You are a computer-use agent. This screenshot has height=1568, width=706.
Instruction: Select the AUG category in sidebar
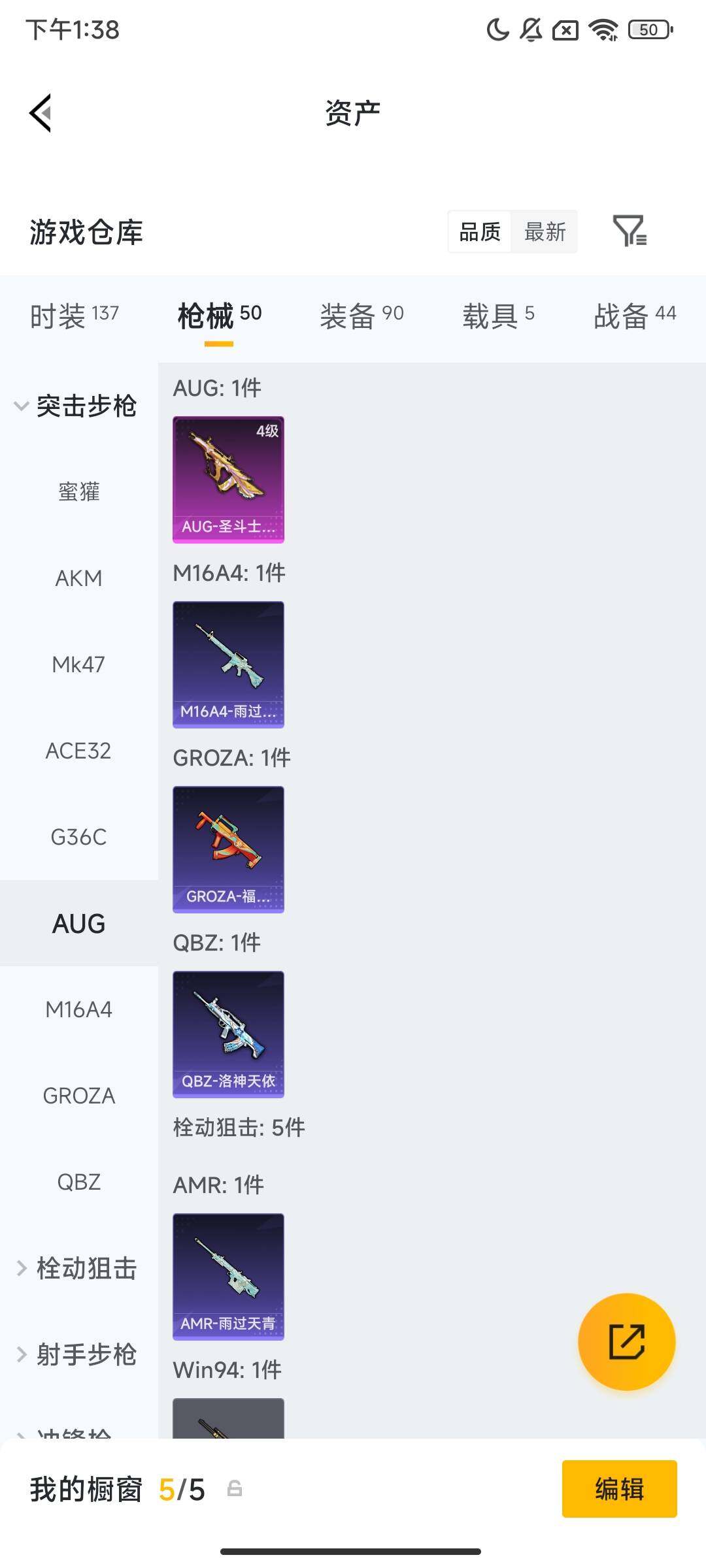tap(78, 923)
